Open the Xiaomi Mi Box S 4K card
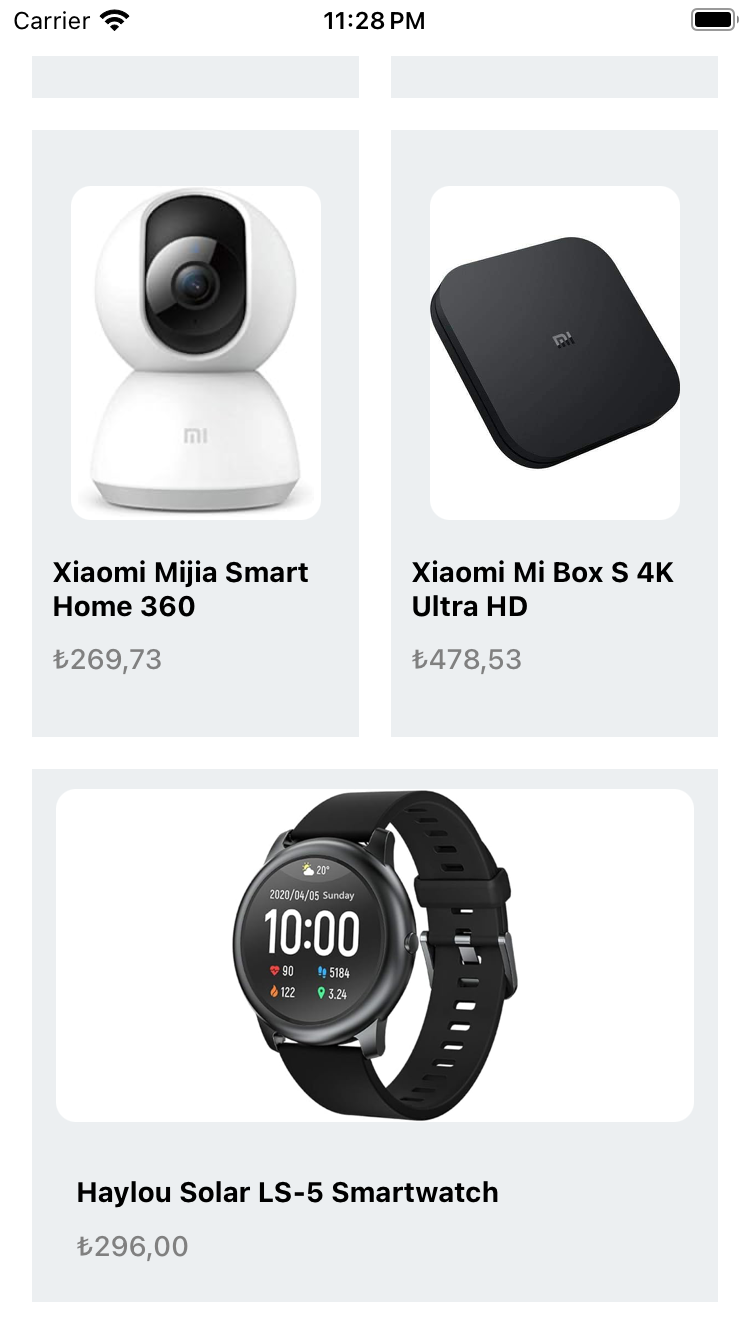This screenshot has width=750, height=1334. click(554, 433)
